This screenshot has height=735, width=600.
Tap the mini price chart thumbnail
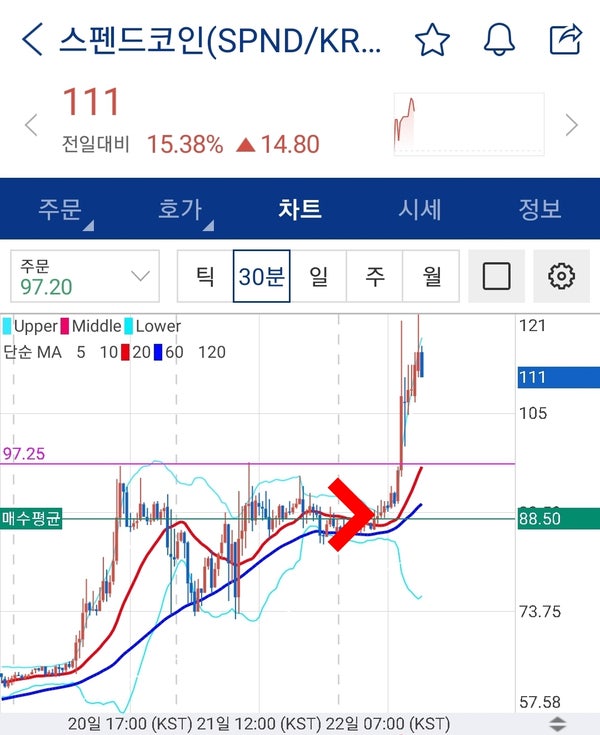point(469,124)
